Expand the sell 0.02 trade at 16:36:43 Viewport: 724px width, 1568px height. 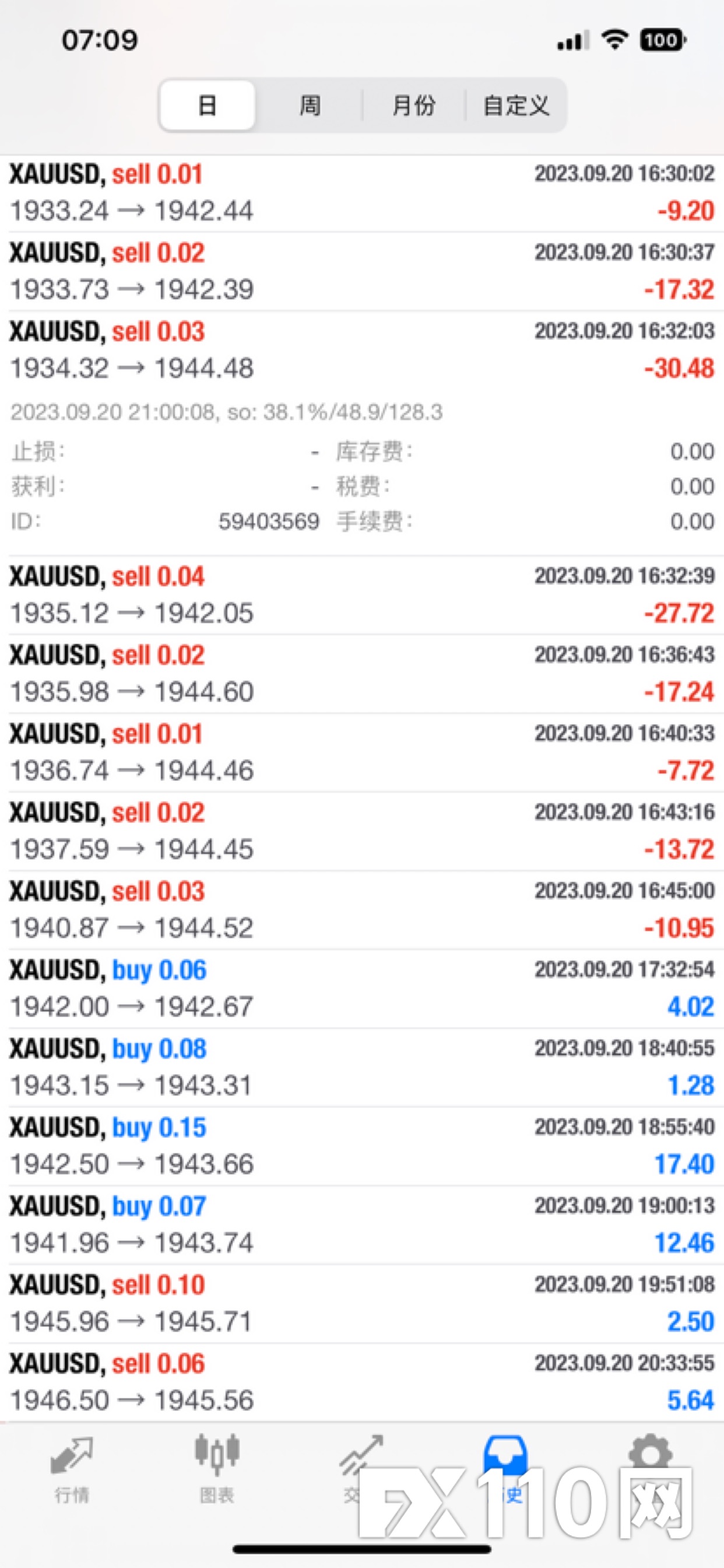362,674
